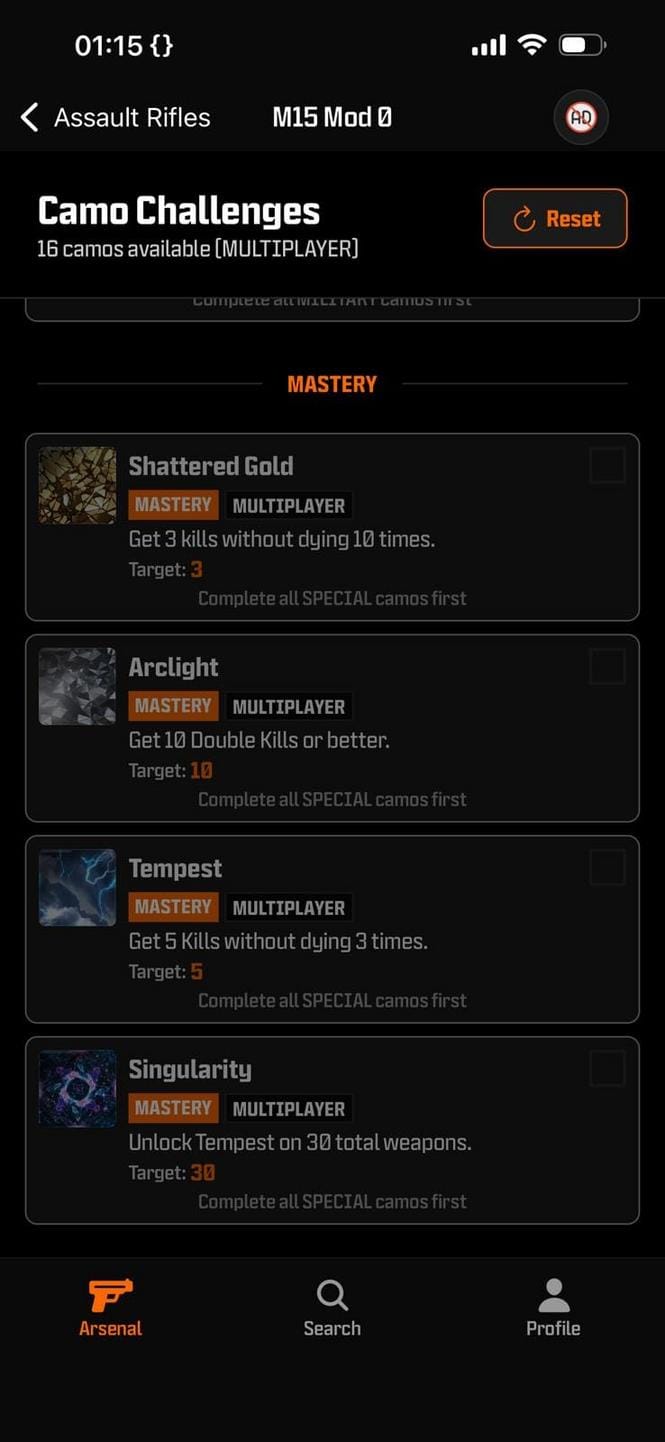Image resolution: width=665 pixels, height=1442 pixels.
Task: Tap the no-ads icon in the header
Action: [581, 118]
